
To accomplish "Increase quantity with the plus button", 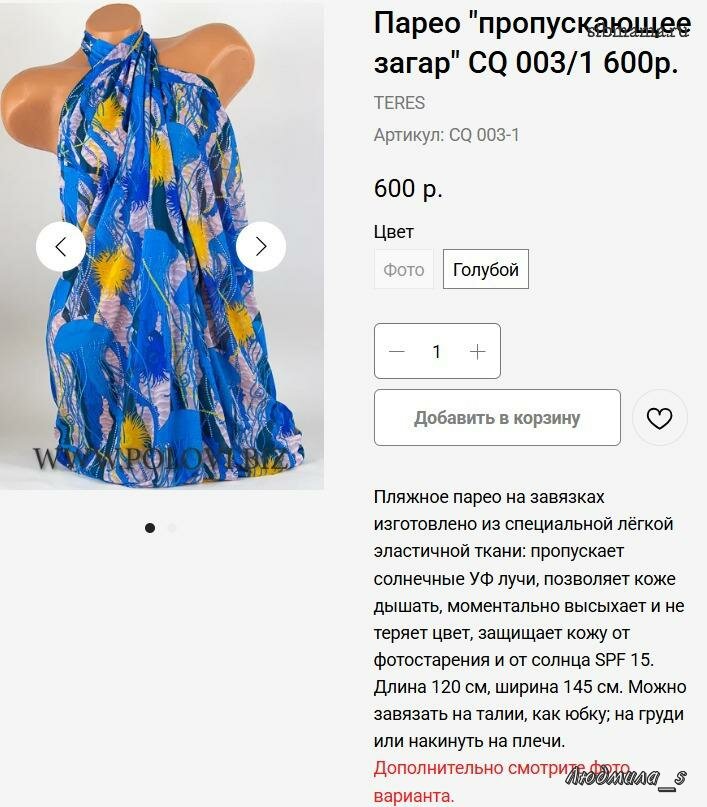I will point(478,351).
